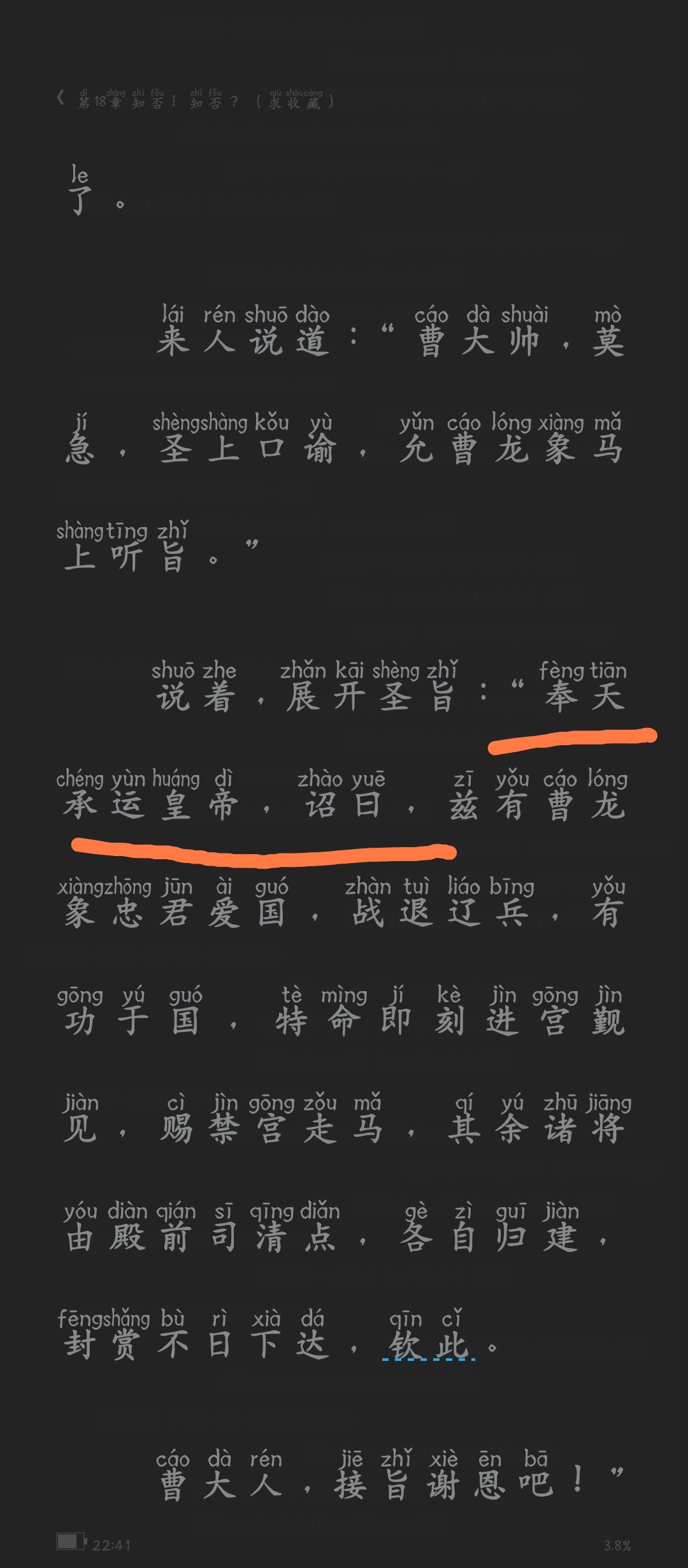Tap the dashed-underlined word 钦此
This screenshot has width=688, height=1568.
pyautogui.click(x=429, y=1346)
